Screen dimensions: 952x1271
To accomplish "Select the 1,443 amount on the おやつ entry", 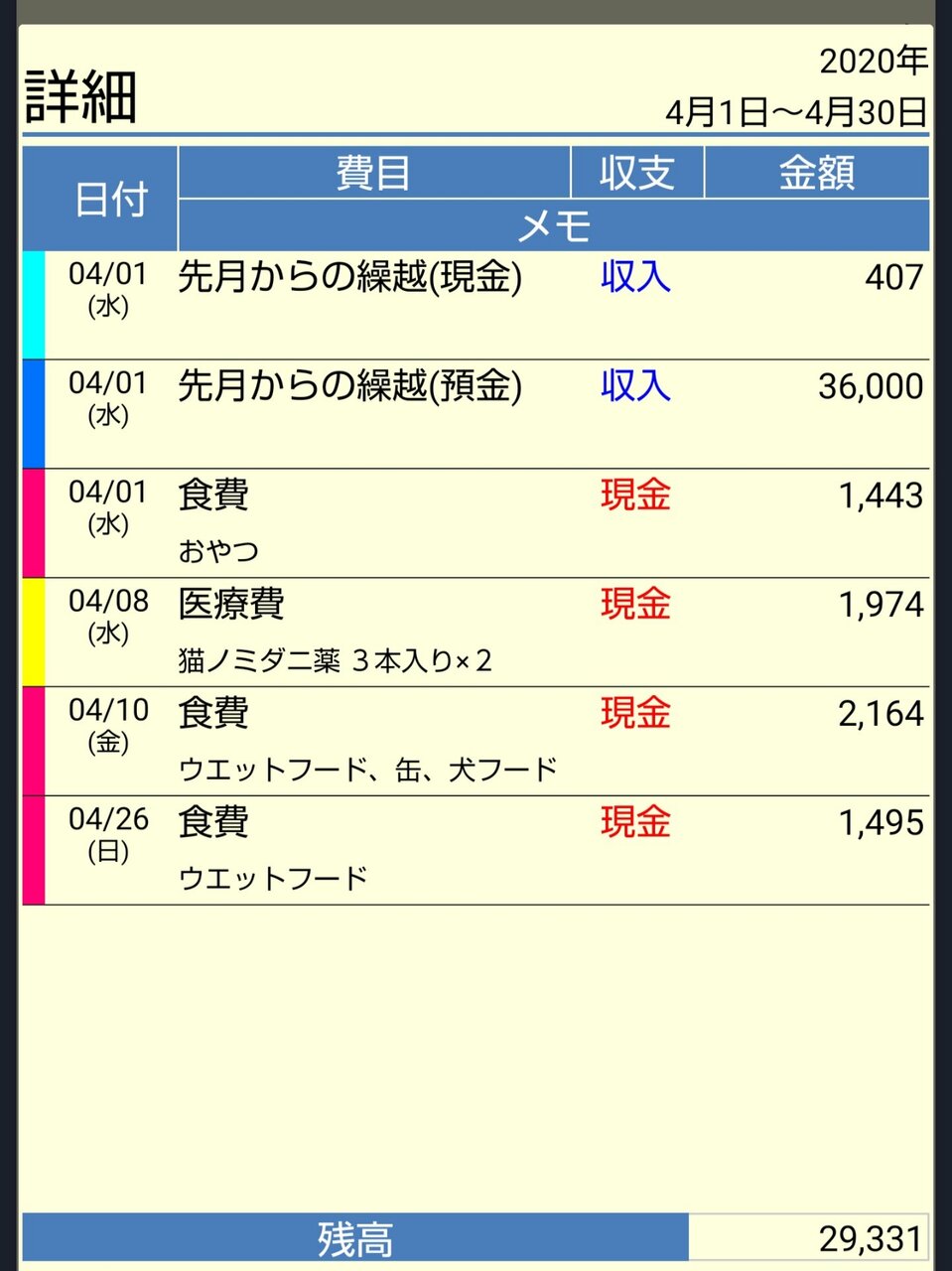I will pos(881,495).
